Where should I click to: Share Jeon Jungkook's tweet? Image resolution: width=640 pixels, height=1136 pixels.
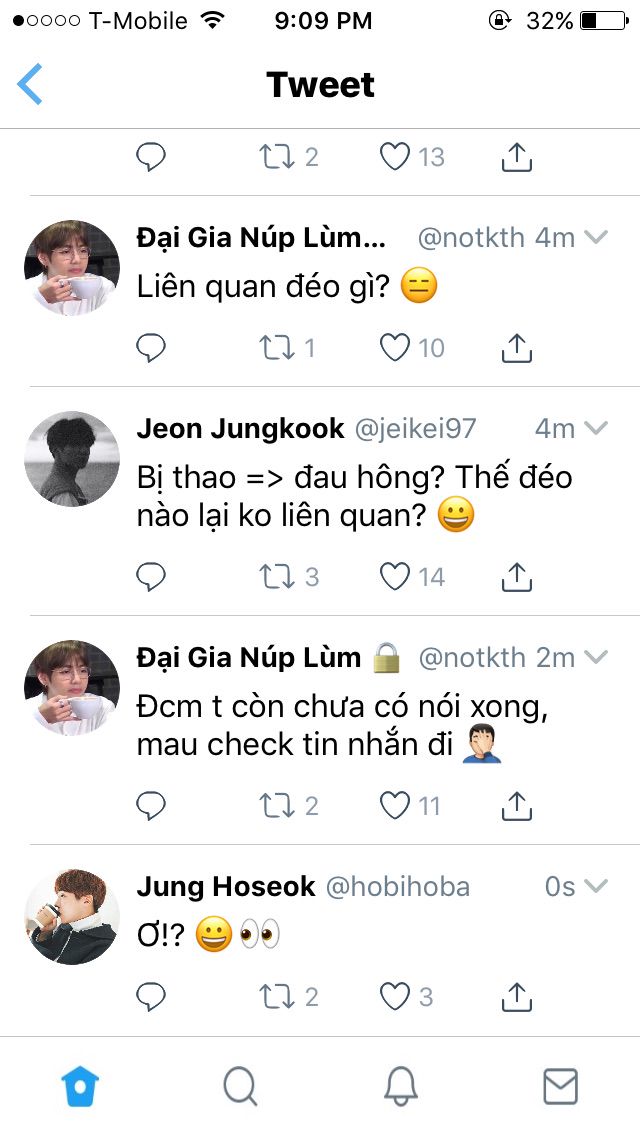coord(515,576)
